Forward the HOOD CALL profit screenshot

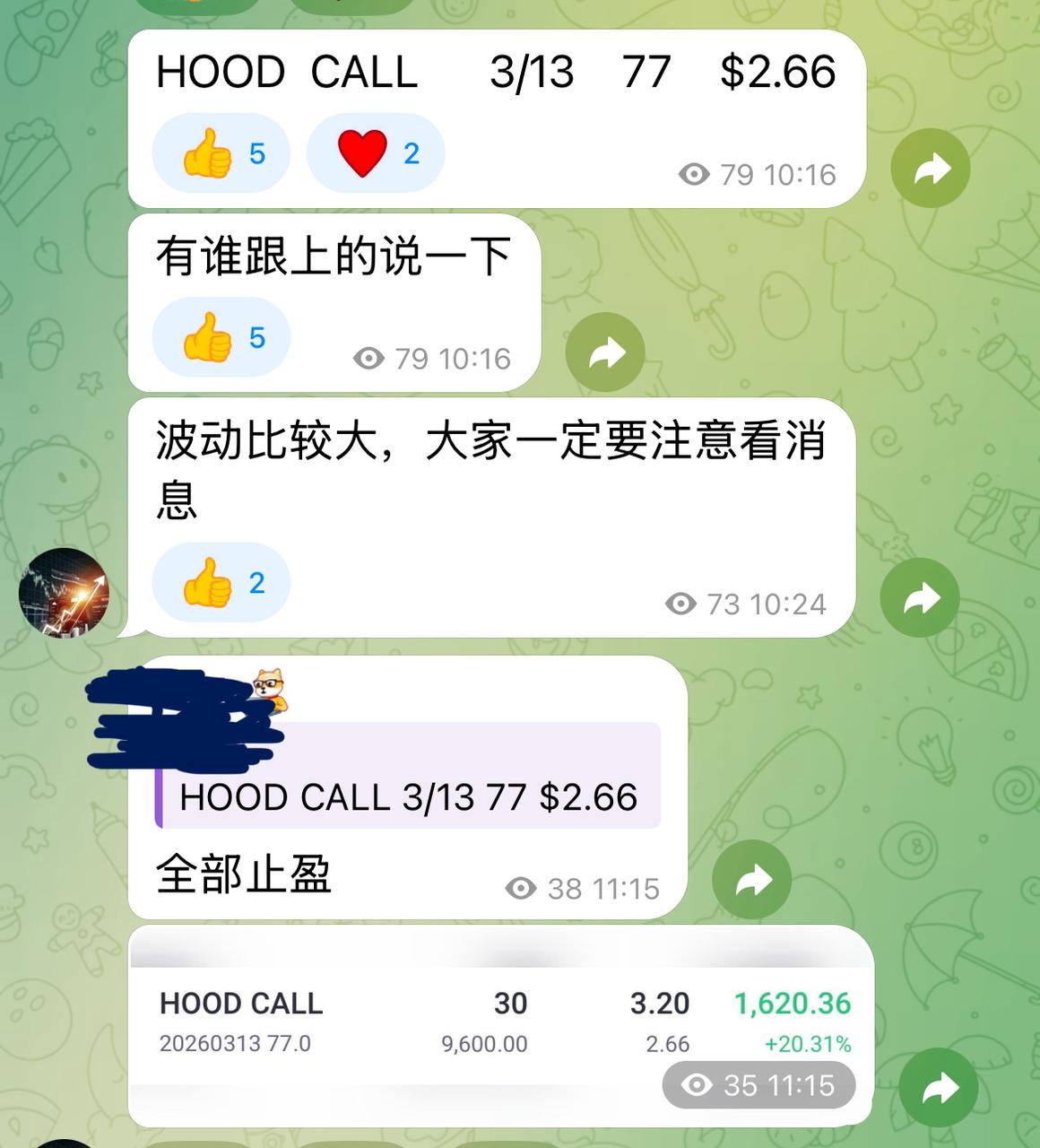939,1087
